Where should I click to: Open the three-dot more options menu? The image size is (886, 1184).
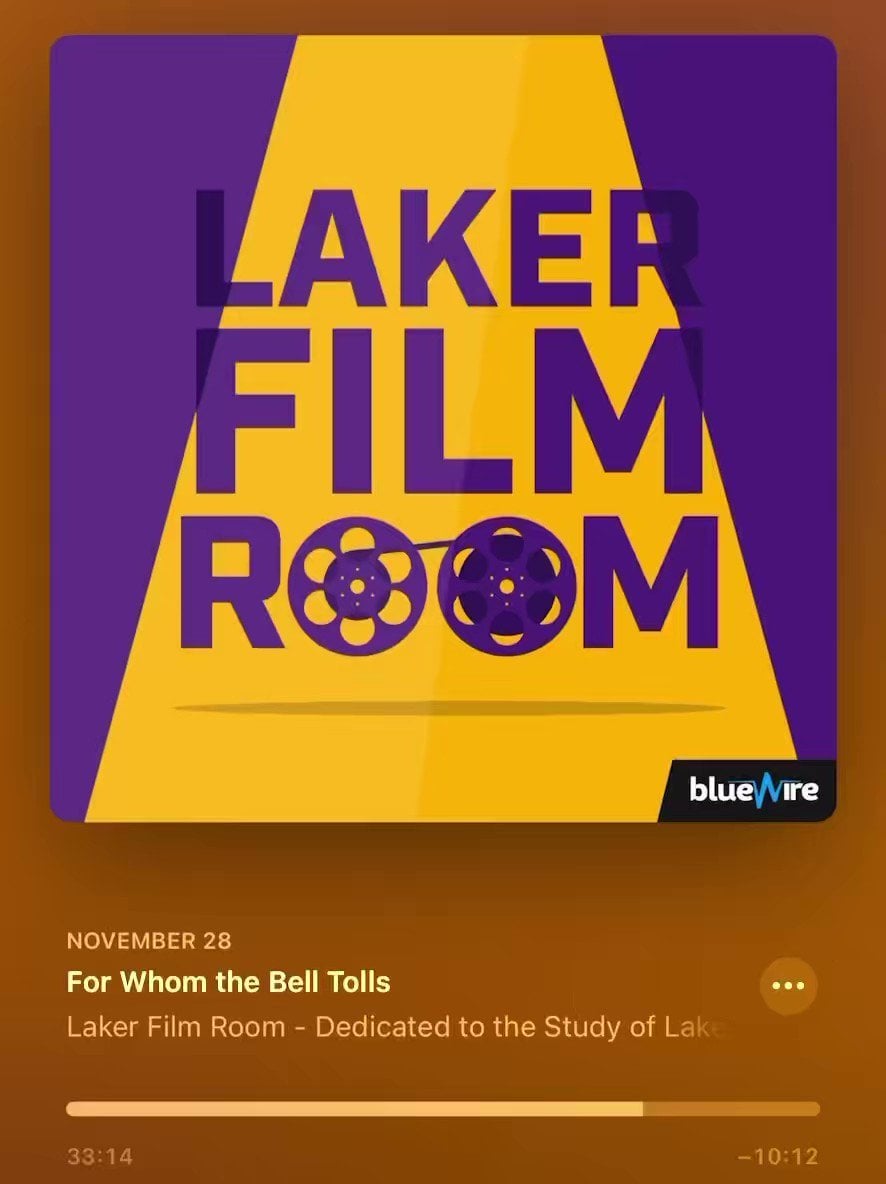click(x=788, y=986)
